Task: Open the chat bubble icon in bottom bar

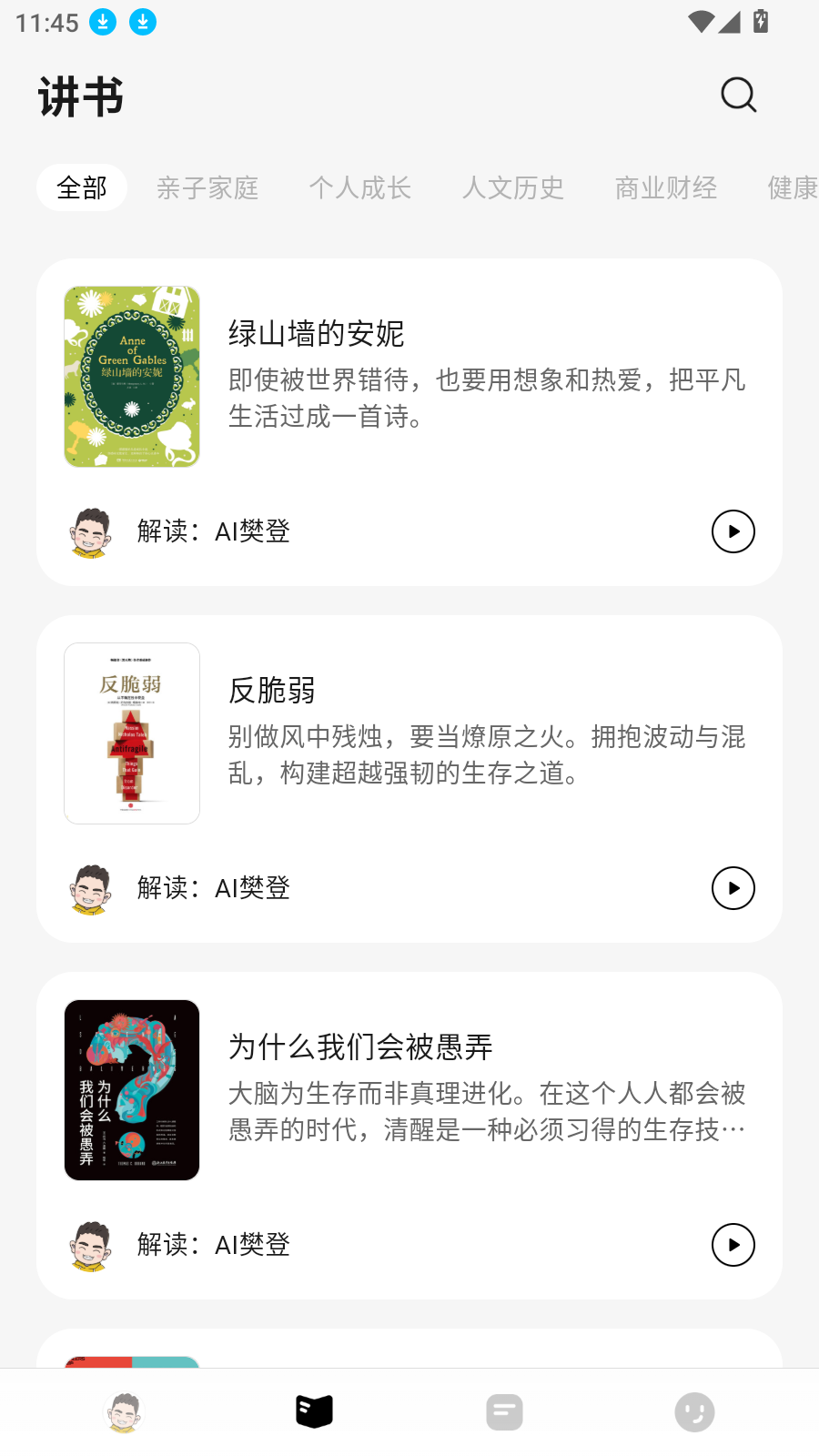Action: click(x=505, y=1410)
